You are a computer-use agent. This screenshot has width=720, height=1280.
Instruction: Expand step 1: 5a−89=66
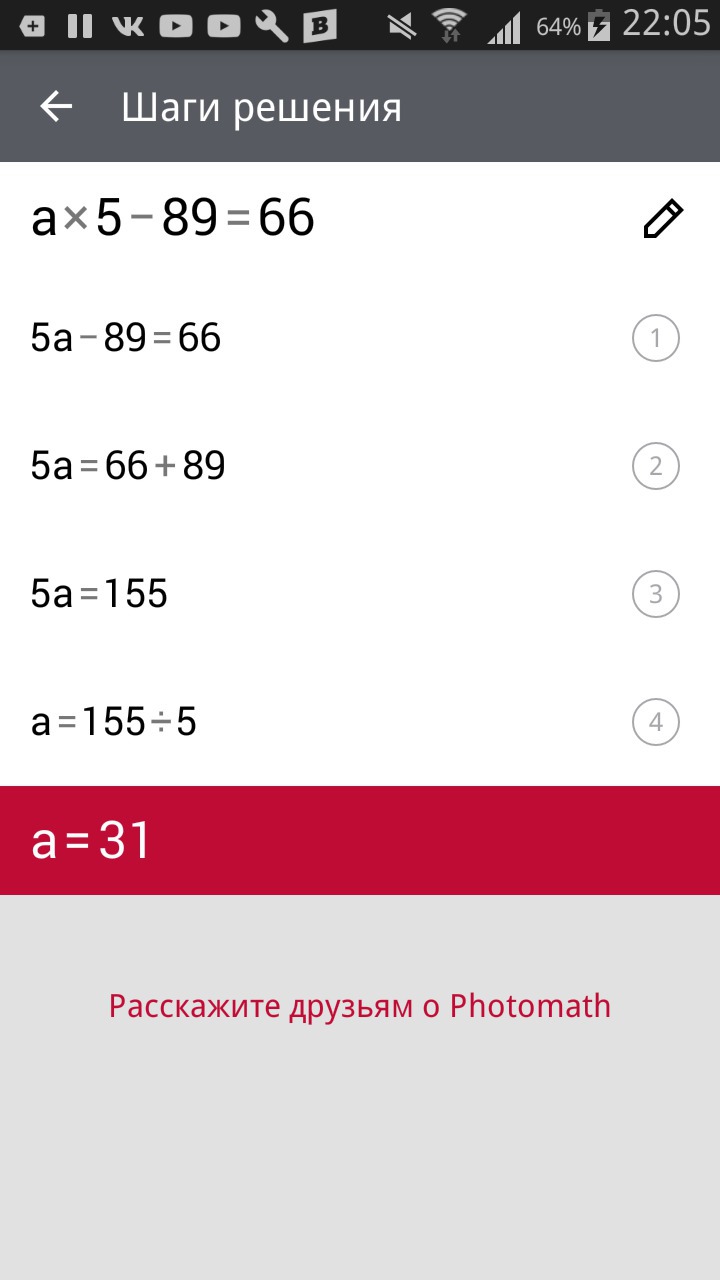pos(655,339)
